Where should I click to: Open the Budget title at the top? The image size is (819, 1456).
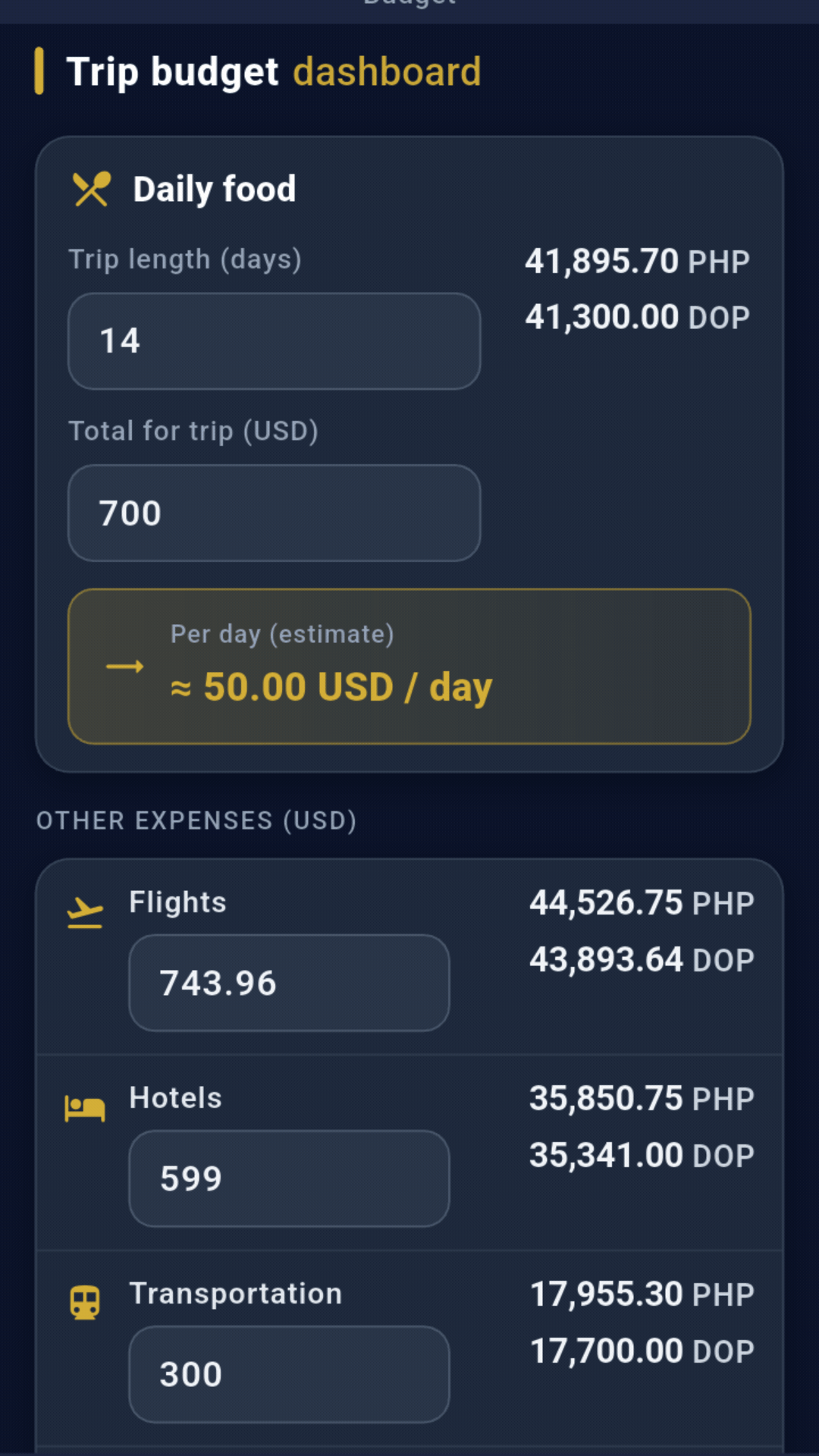pos(408,4)
